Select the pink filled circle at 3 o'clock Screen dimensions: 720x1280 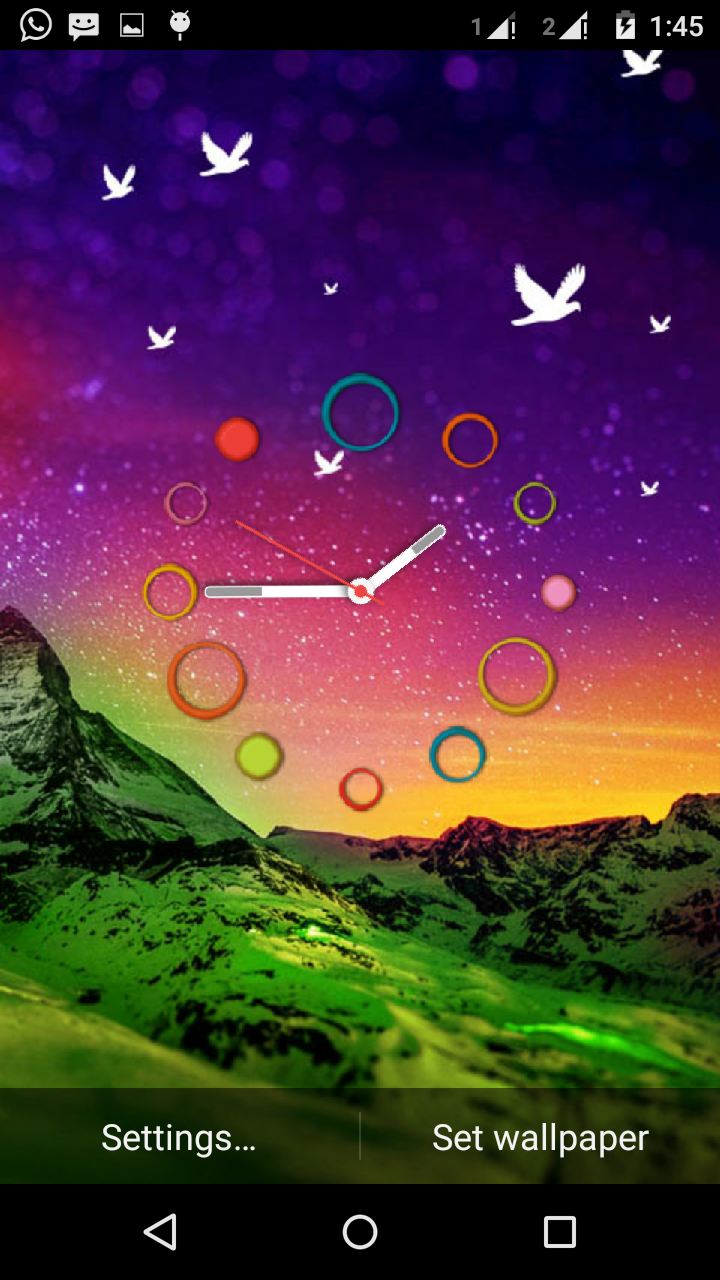point(559,592)
